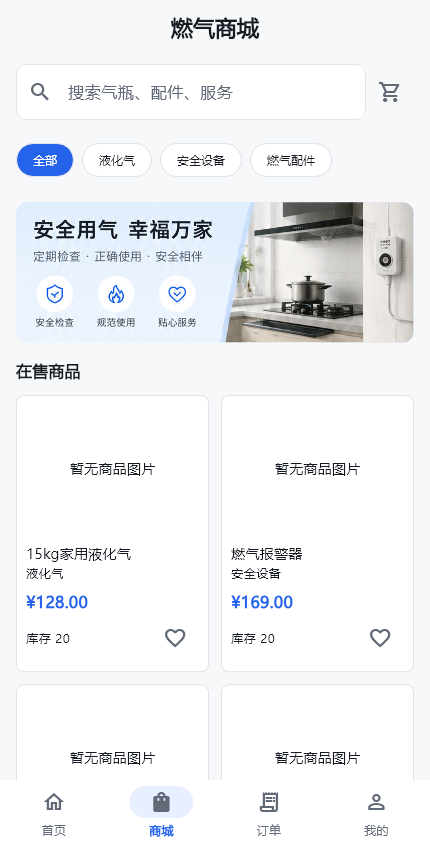The image size is (430, 844).
Task: Show 燃气配件 products
Action: [291, 160]
